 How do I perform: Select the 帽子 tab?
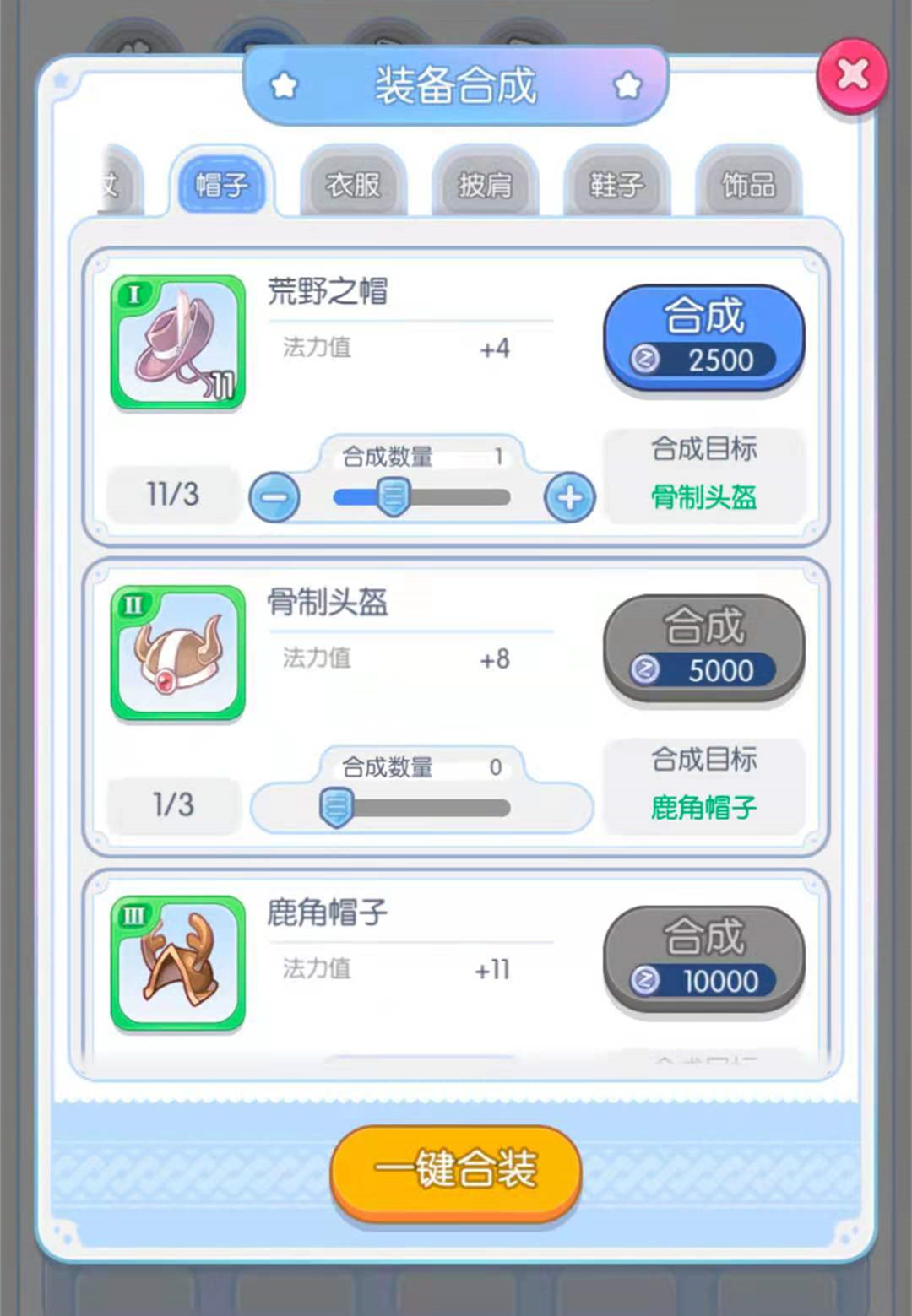coord(221,184)
